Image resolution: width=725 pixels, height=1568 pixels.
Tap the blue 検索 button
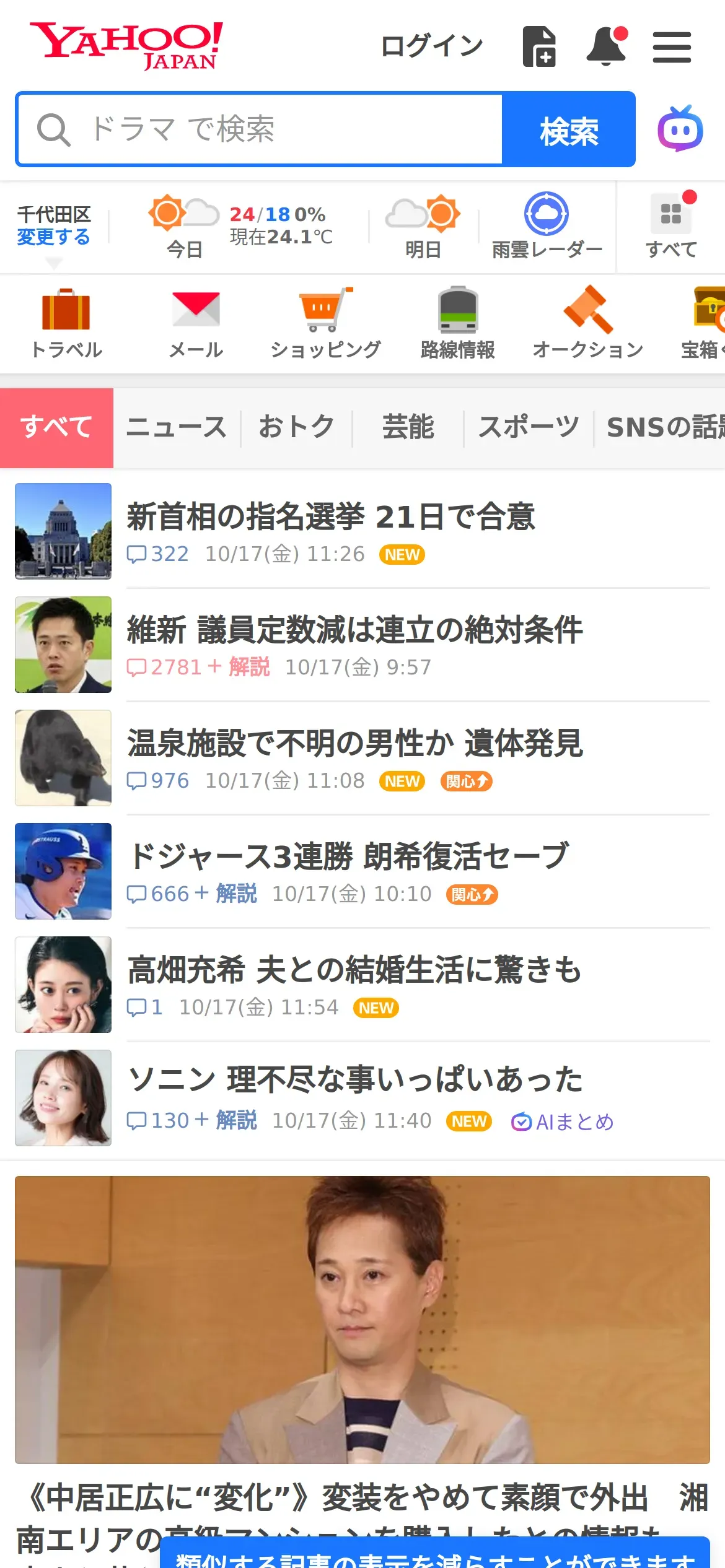[568, 129]
